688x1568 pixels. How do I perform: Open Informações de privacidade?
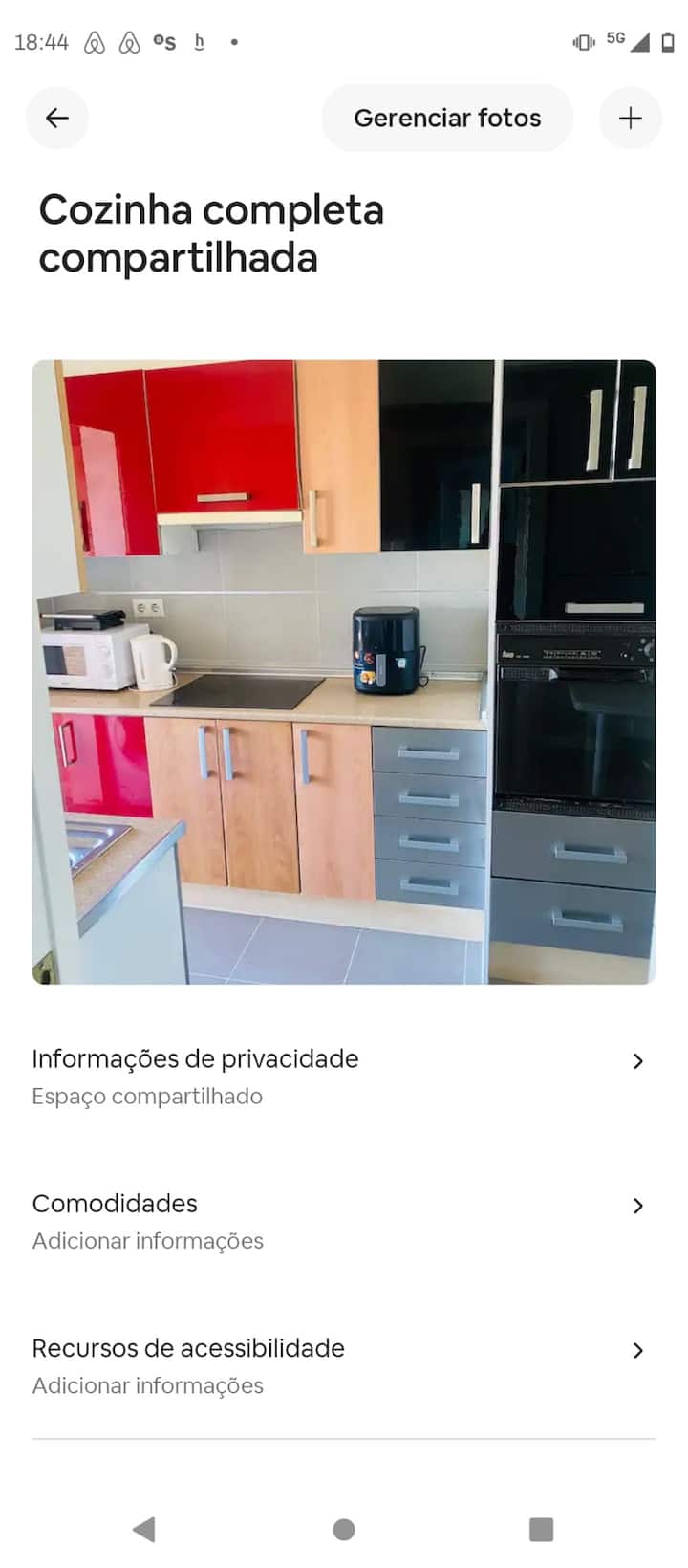(344, 1077)
